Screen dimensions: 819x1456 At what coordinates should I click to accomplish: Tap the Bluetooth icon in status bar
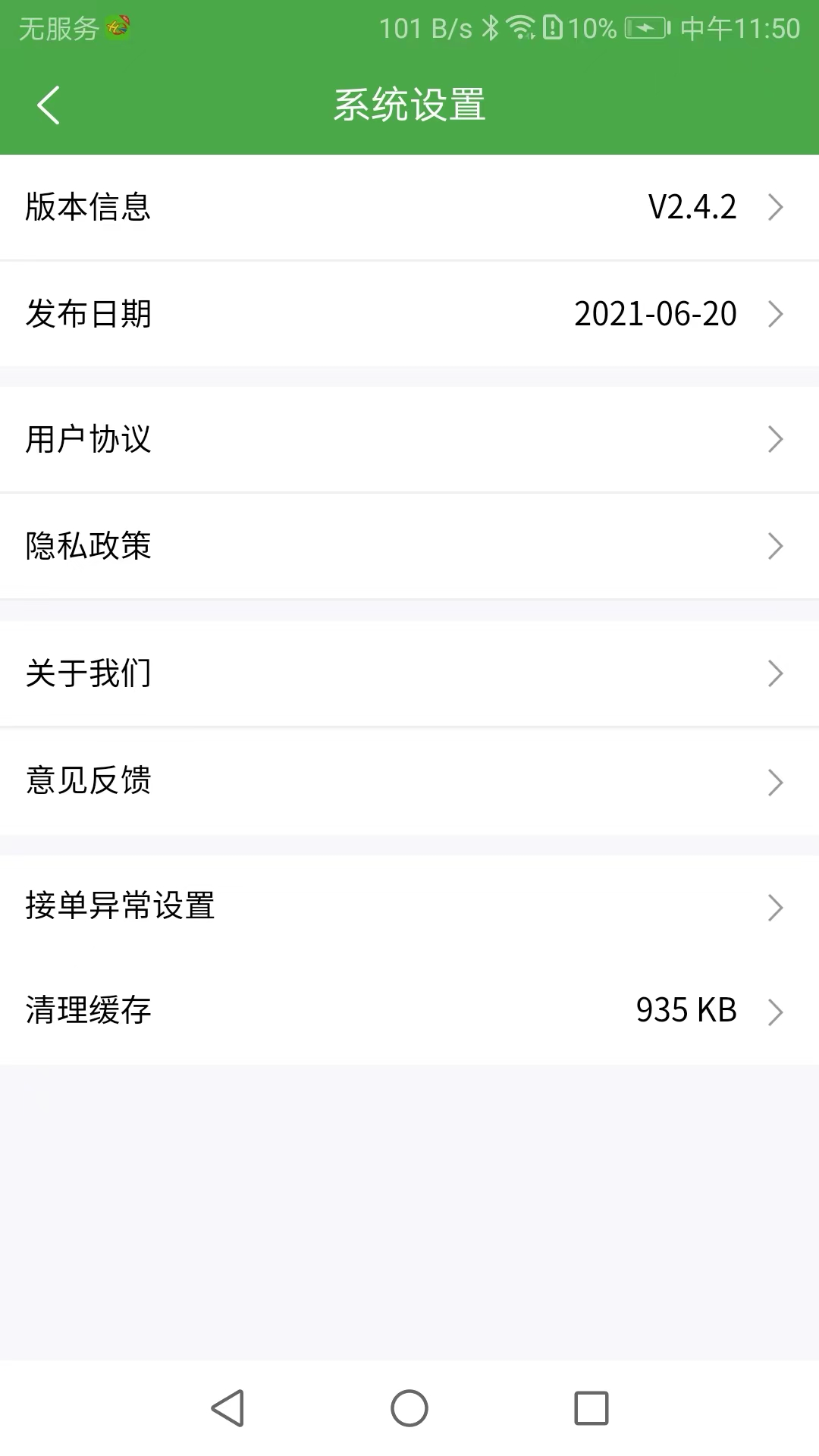point(489,25)
